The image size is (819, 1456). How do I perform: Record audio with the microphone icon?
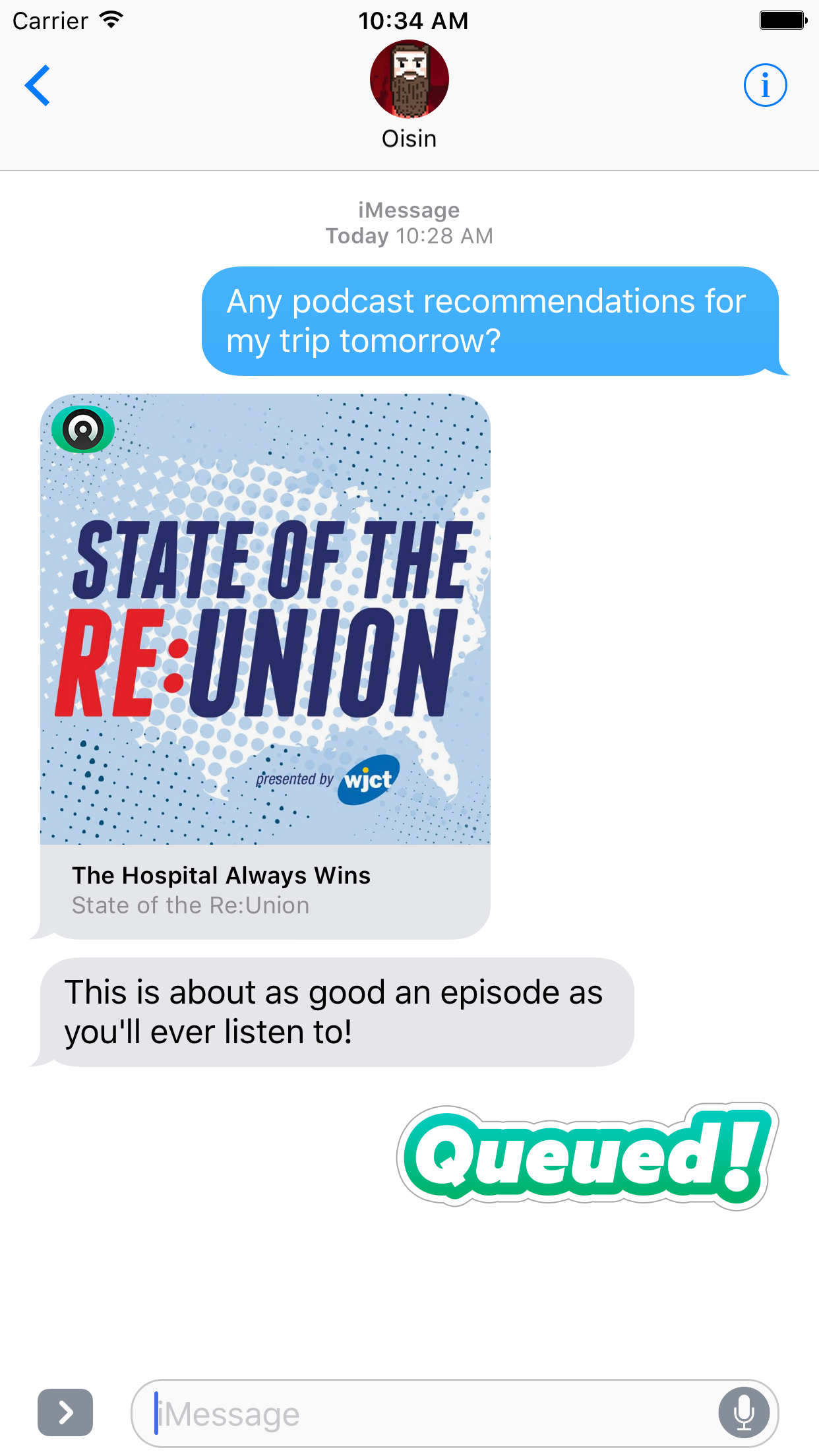point(744,1413)
